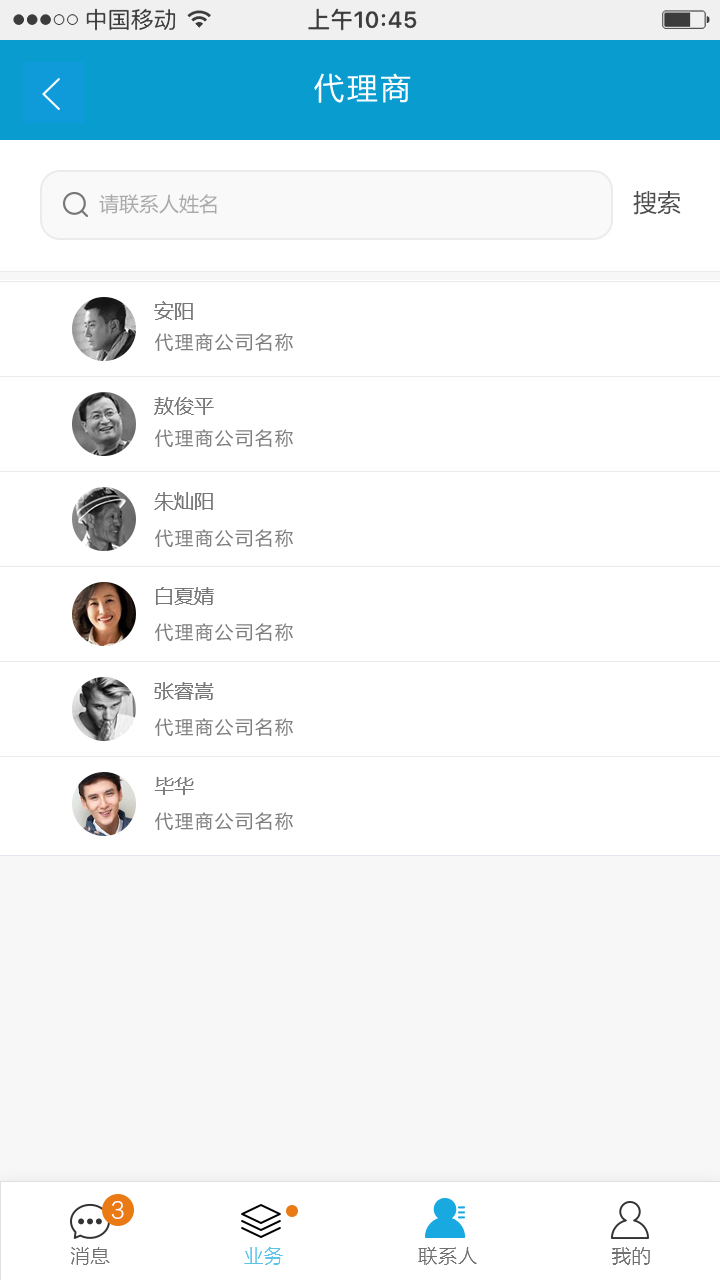This screenshot has width=720, height=1280.
Task: Open the 我的 tab
Action: 630,1234
